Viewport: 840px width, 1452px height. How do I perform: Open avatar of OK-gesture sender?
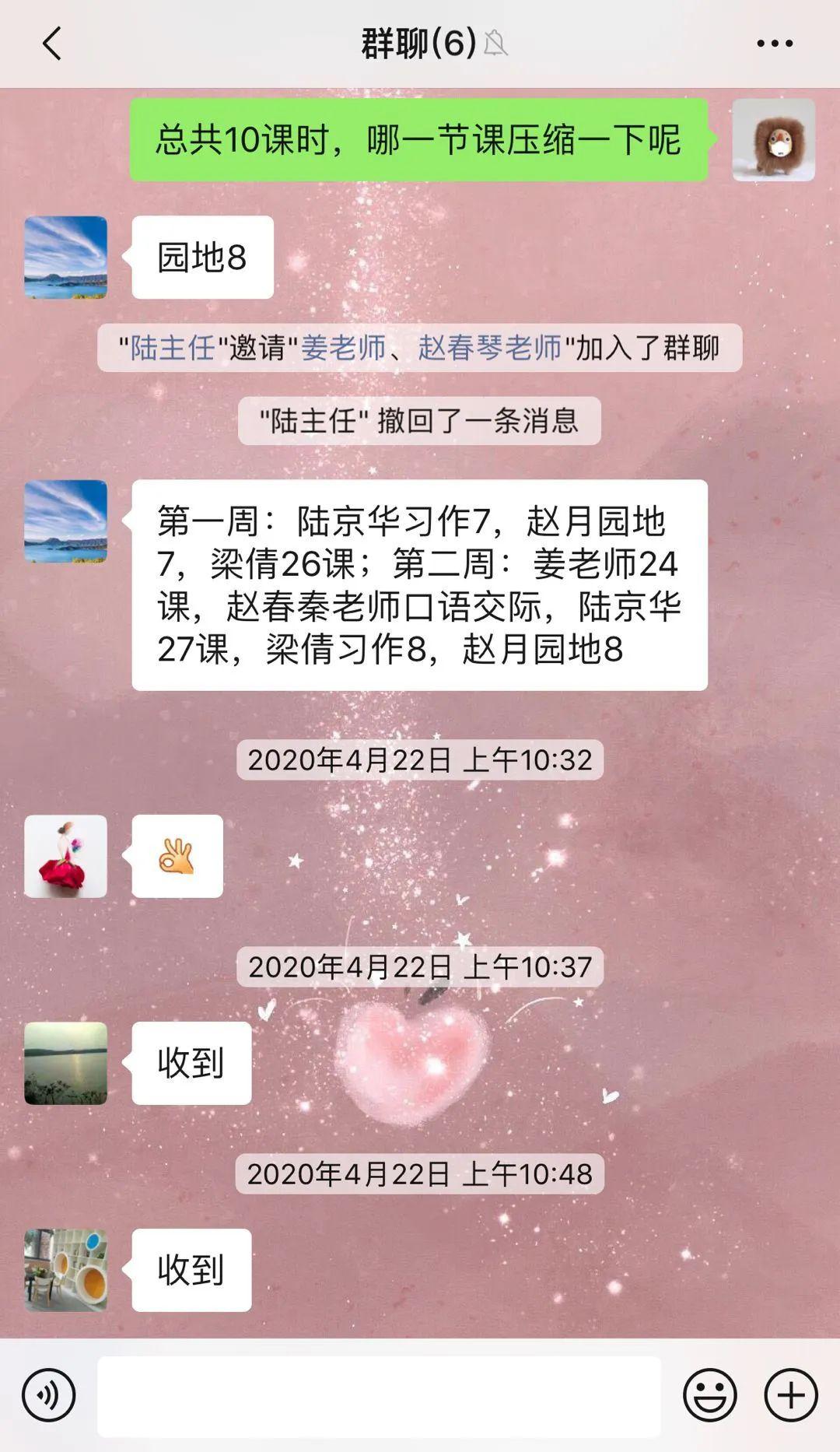66,856
